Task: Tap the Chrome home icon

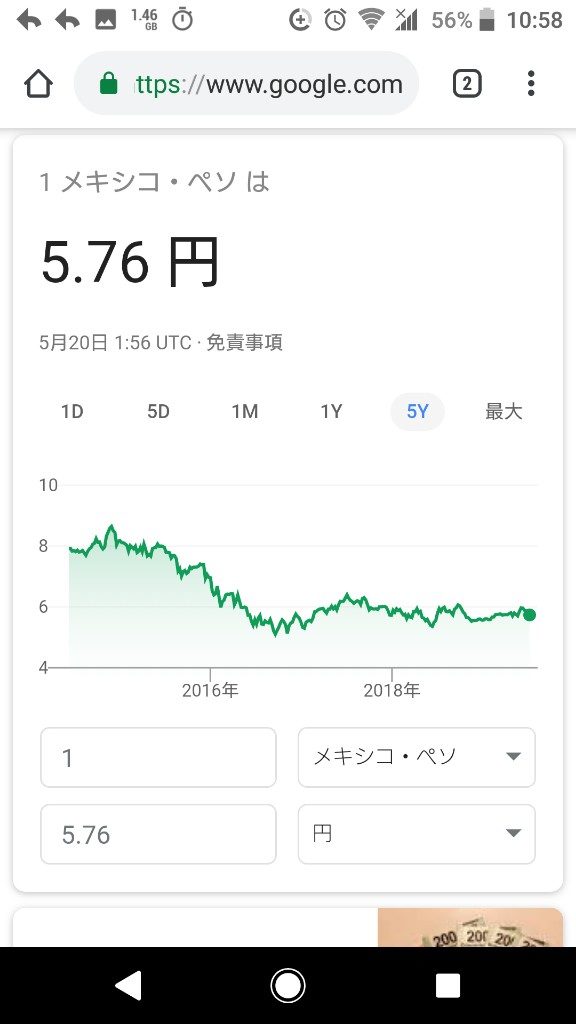Action: coord(38,84)
